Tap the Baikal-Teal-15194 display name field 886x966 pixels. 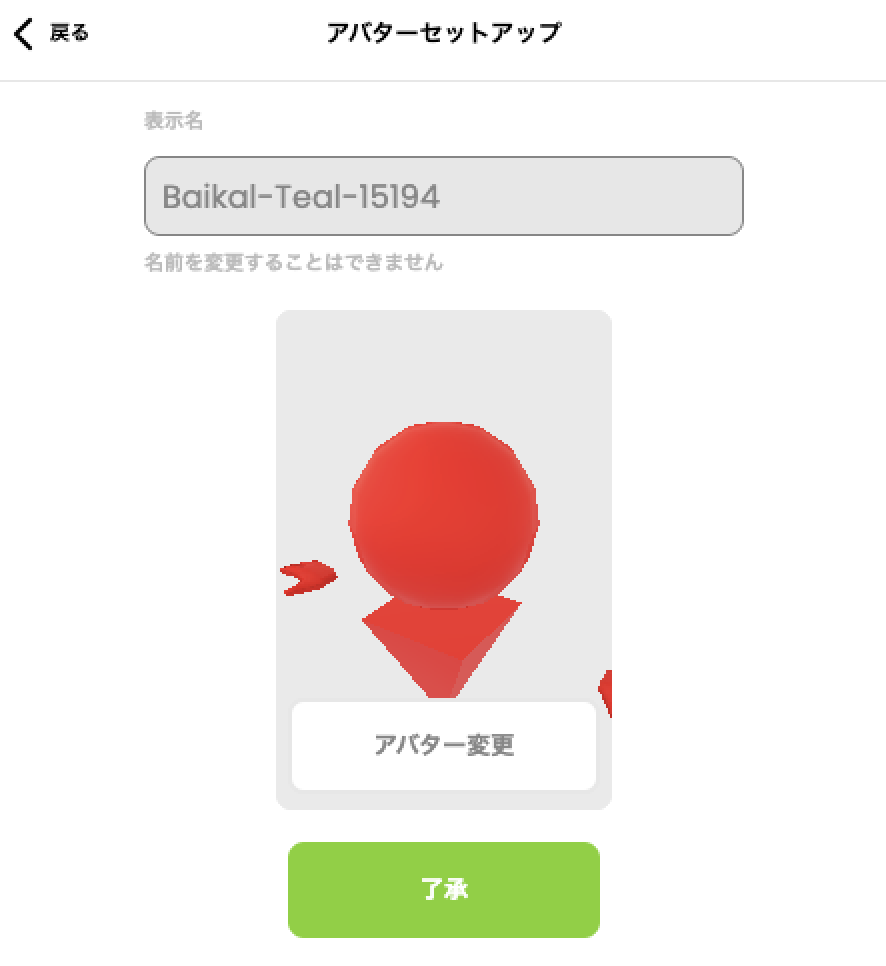click(x=443, y=196)
